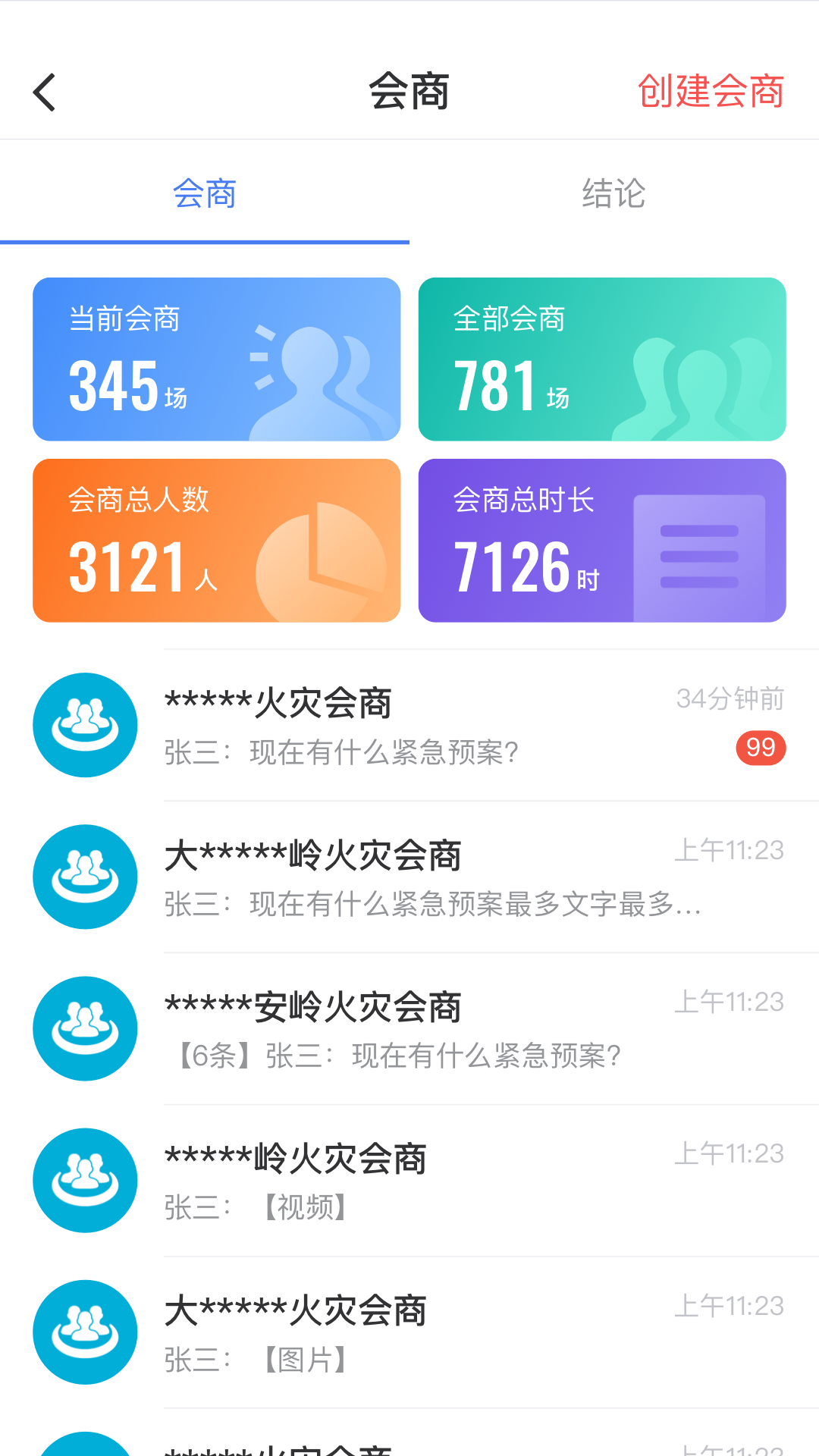
Task: Open the 大*****岭火灾会商 conversation
Action: (x=425, y=877)
